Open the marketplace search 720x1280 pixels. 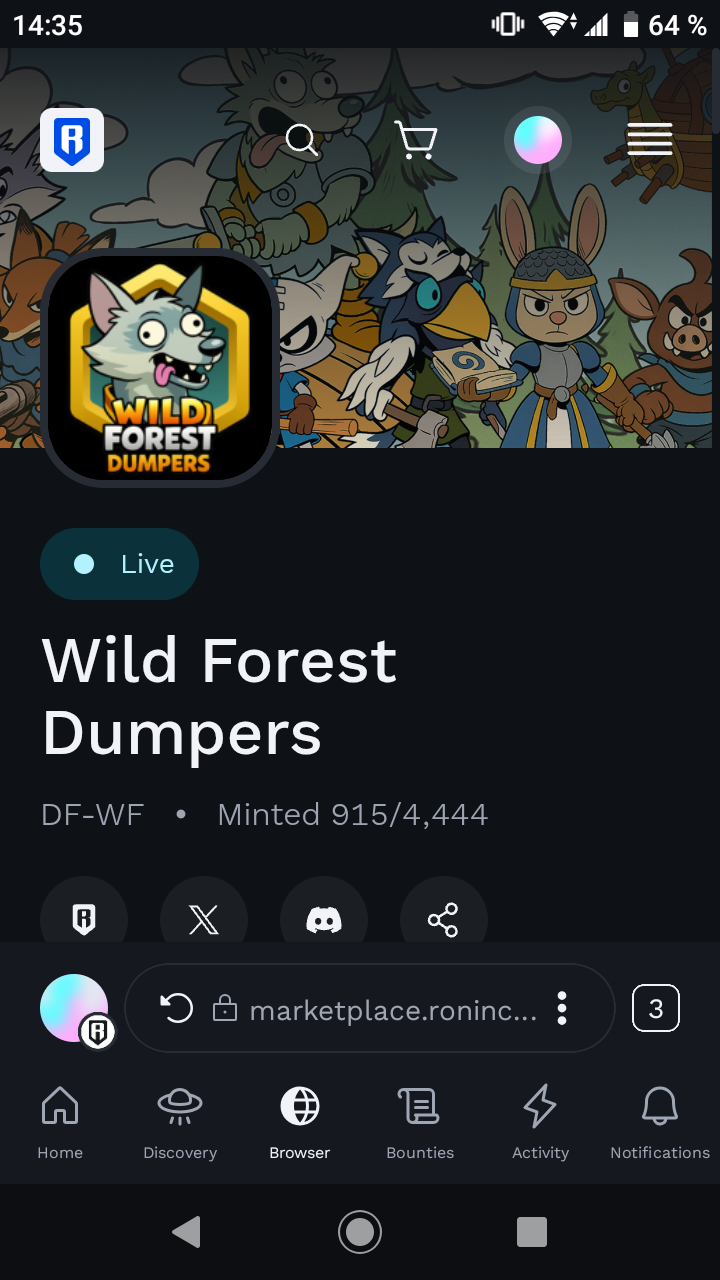click(x=301, y=140)
